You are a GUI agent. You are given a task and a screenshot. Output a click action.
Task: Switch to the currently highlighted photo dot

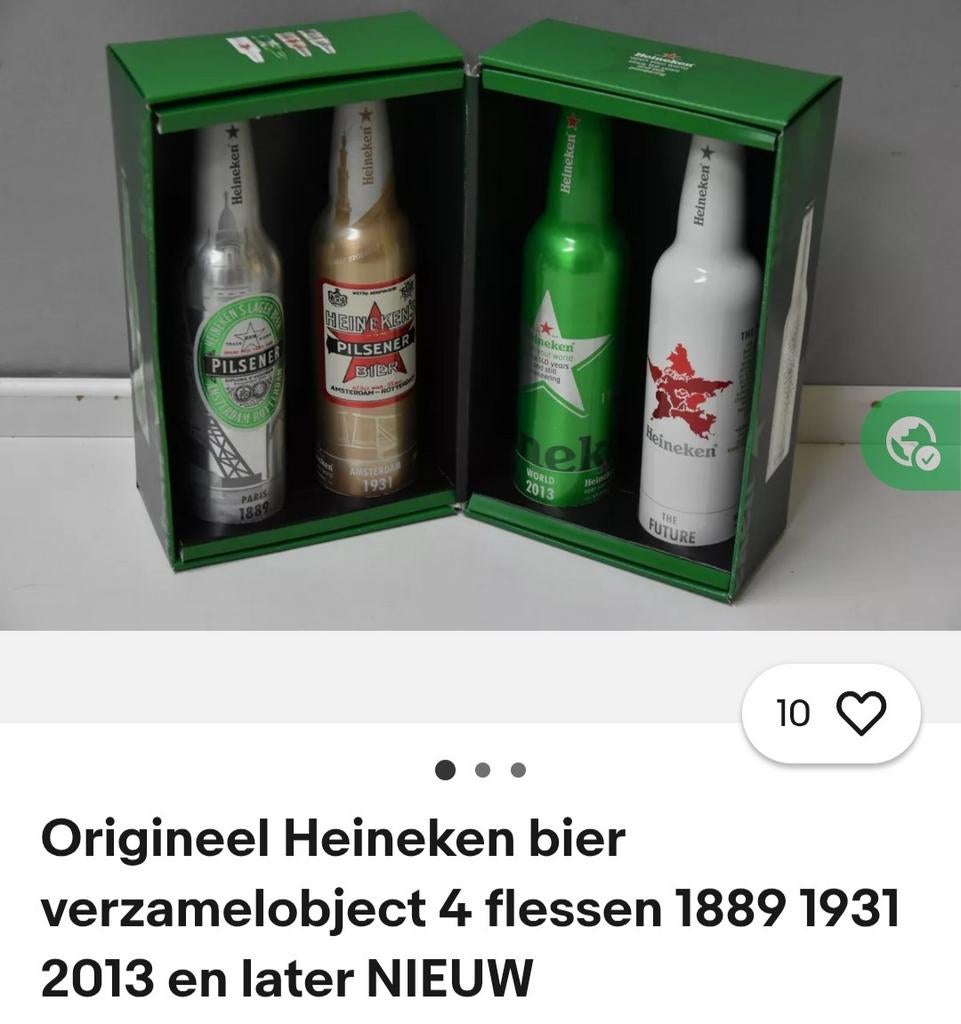pyautogui.click(x=443, y=768)
